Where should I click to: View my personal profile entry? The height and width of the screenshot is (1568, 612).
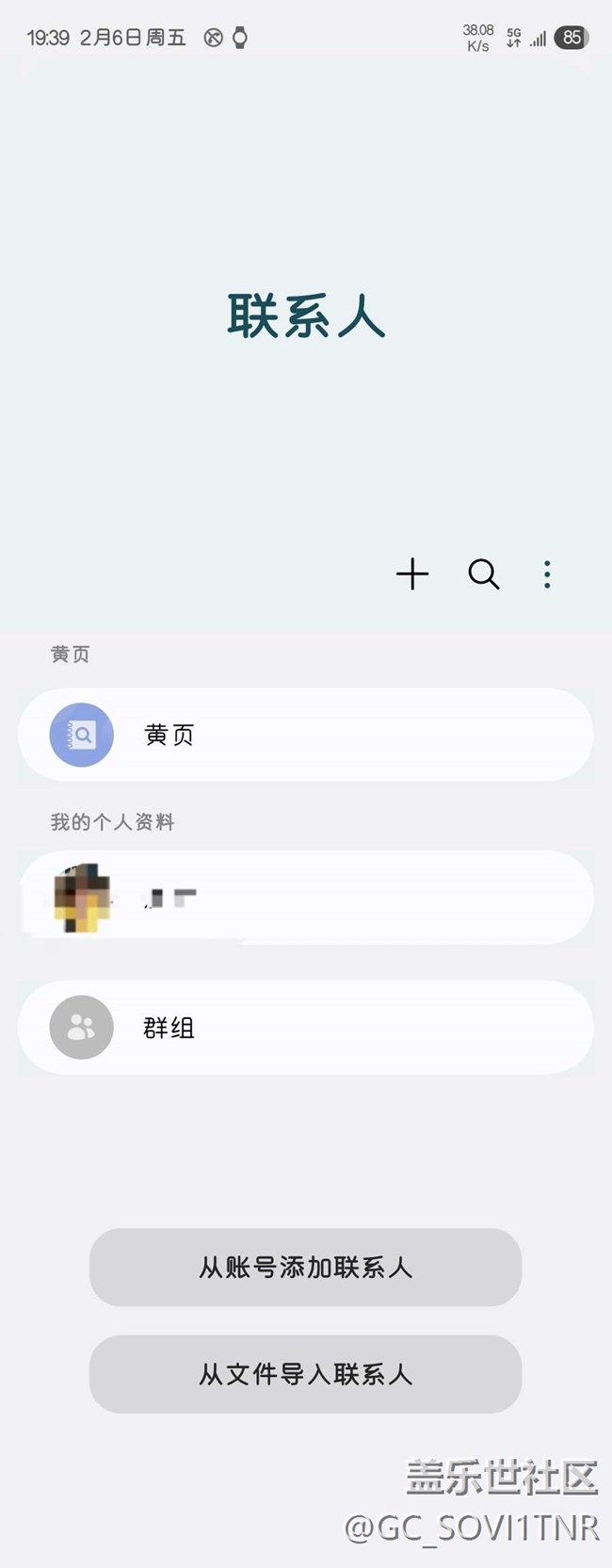click(305, 897)
